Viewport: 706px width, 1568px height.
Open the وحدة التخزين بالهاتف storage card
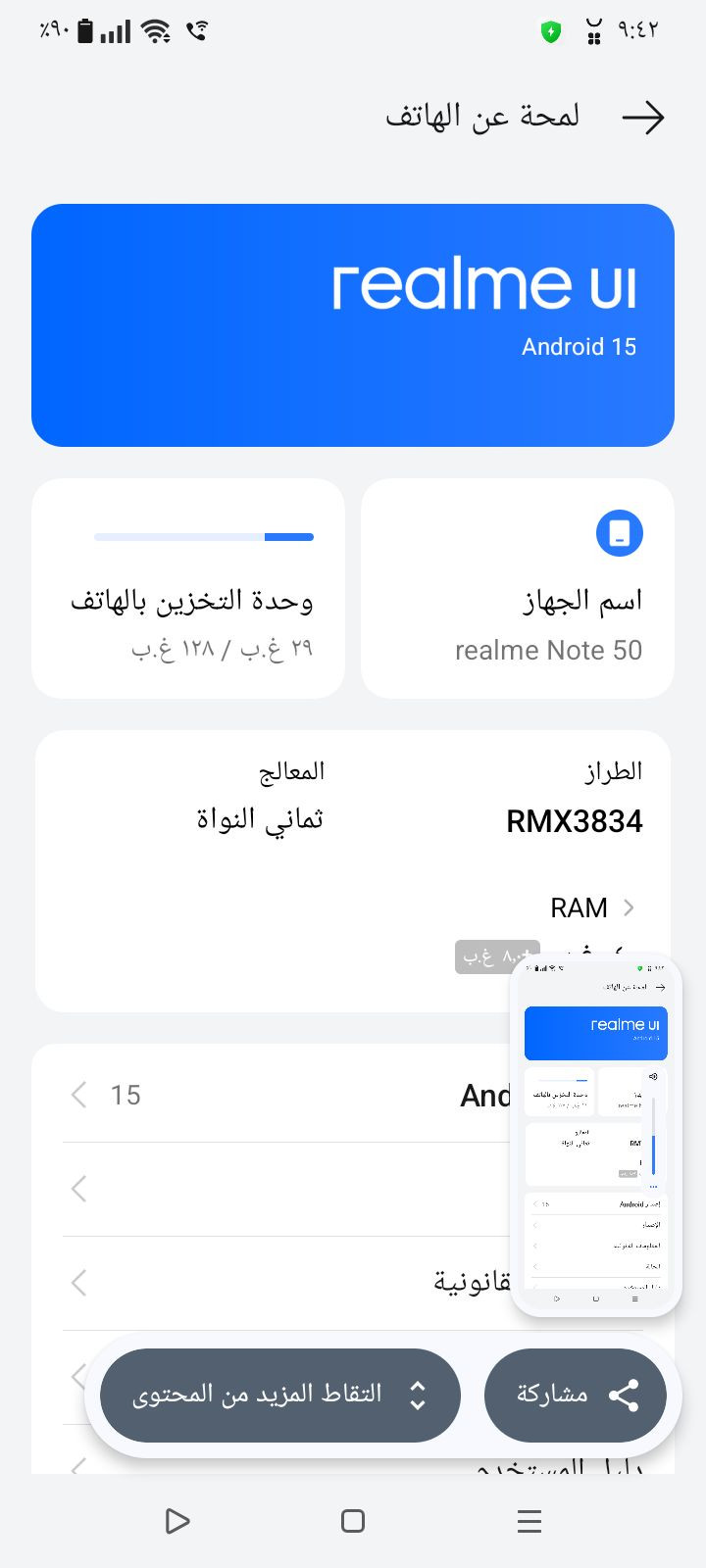(x=188, y=588)
